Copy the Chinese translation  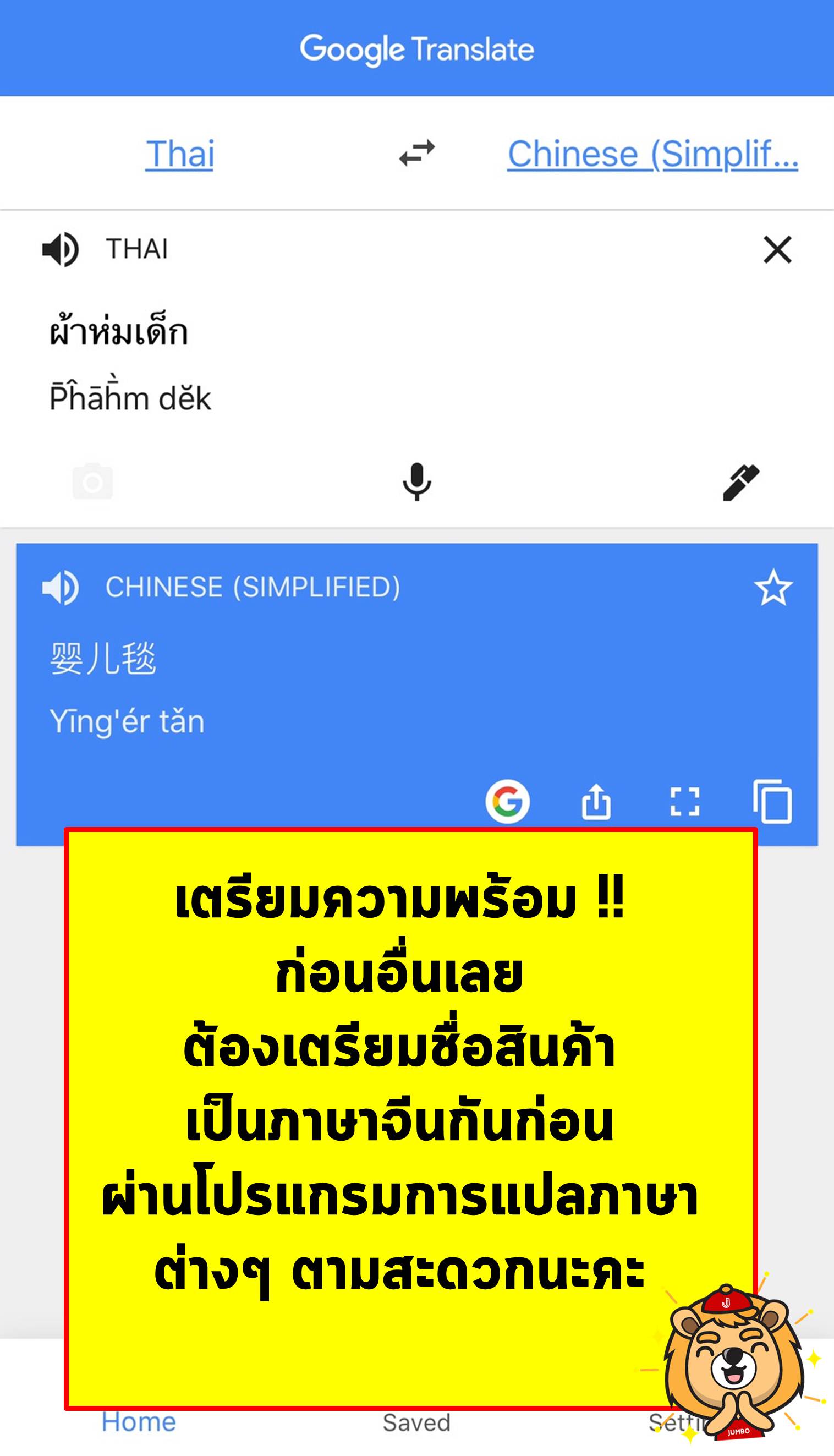773,801
